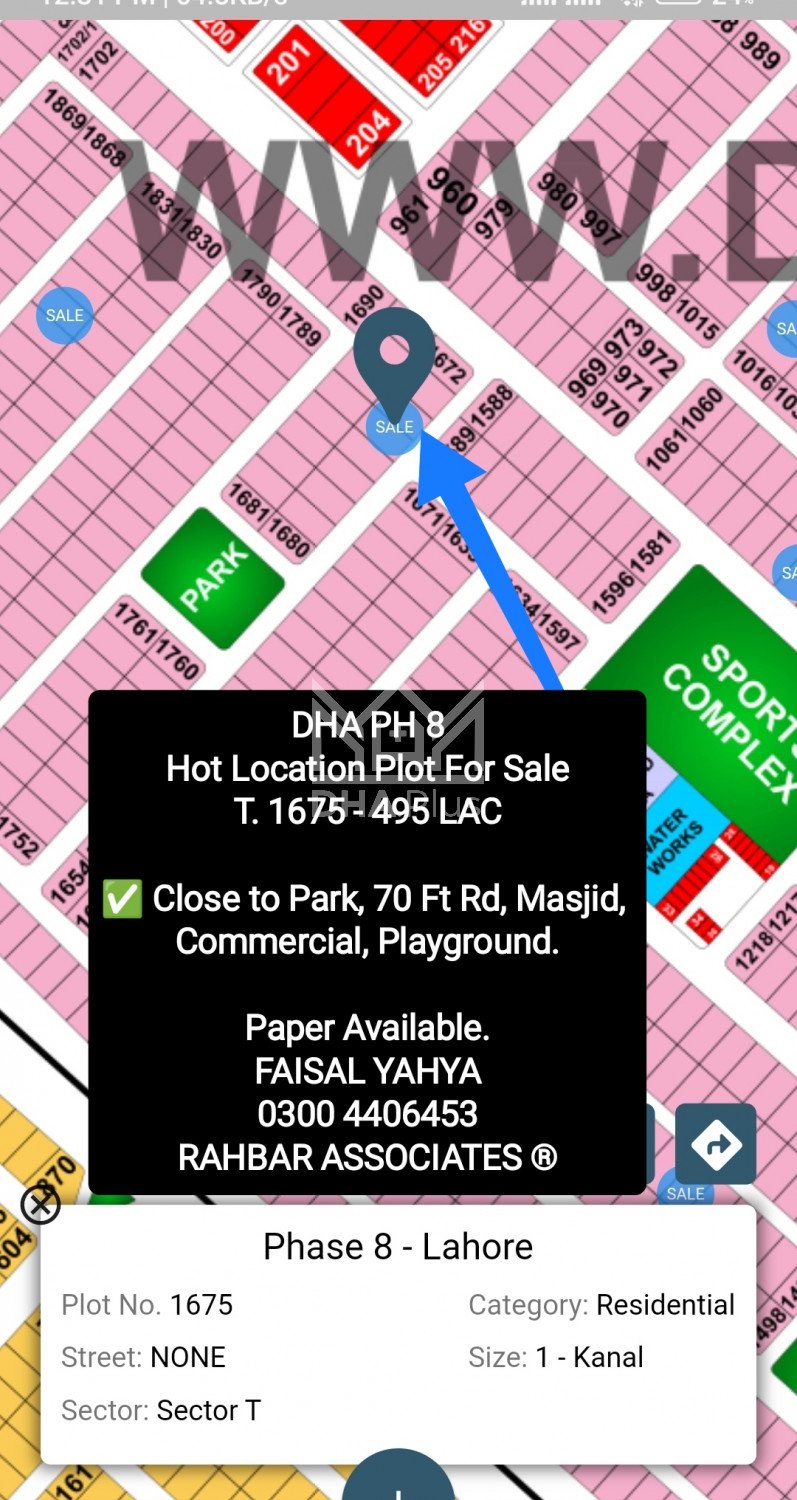The image size is (797, 1500).
Task: Open the SALE marker under the map pin
Action: point(394,428)
